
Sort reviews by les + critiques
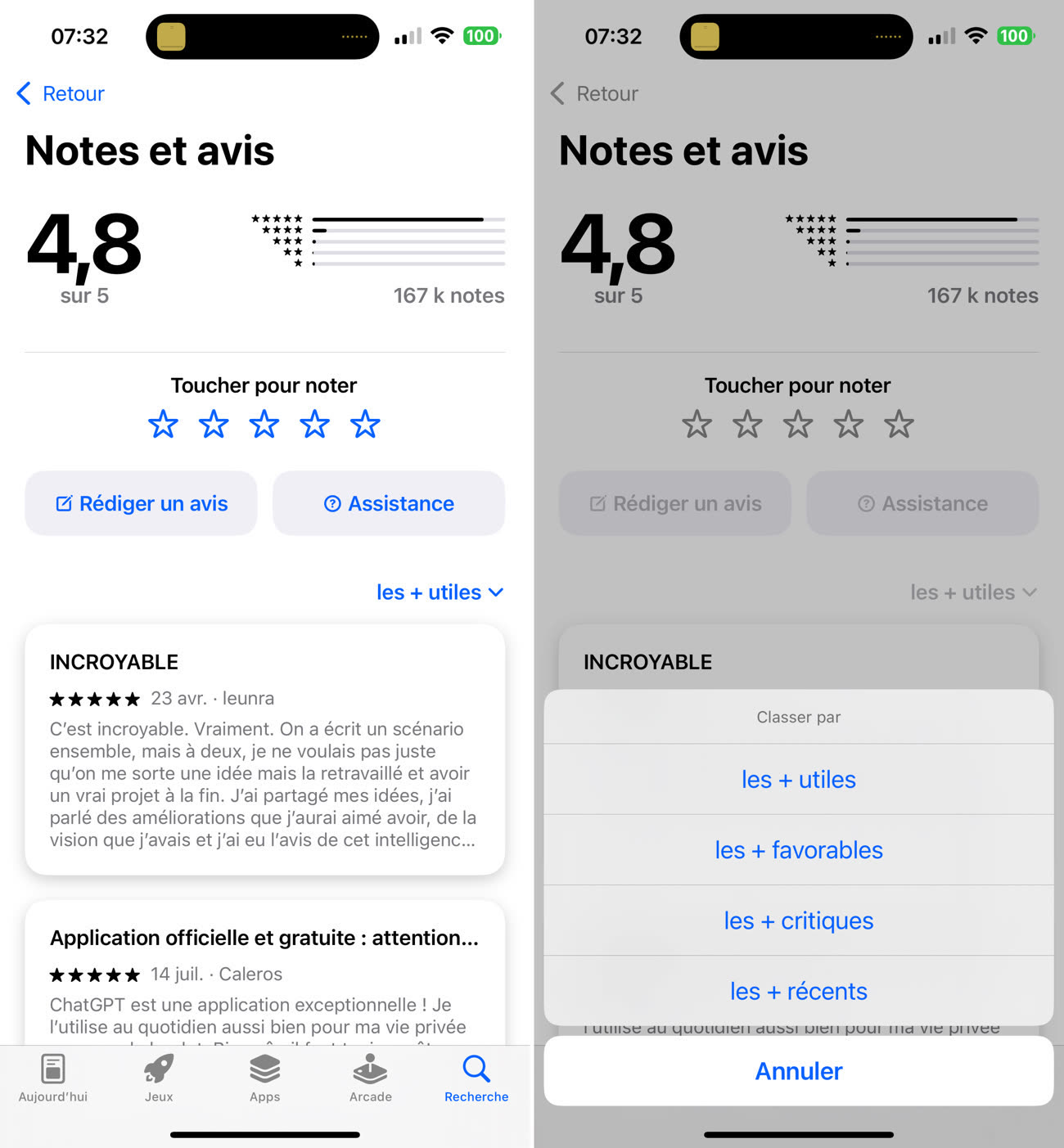pyautogui.click(x=798, y=921)
